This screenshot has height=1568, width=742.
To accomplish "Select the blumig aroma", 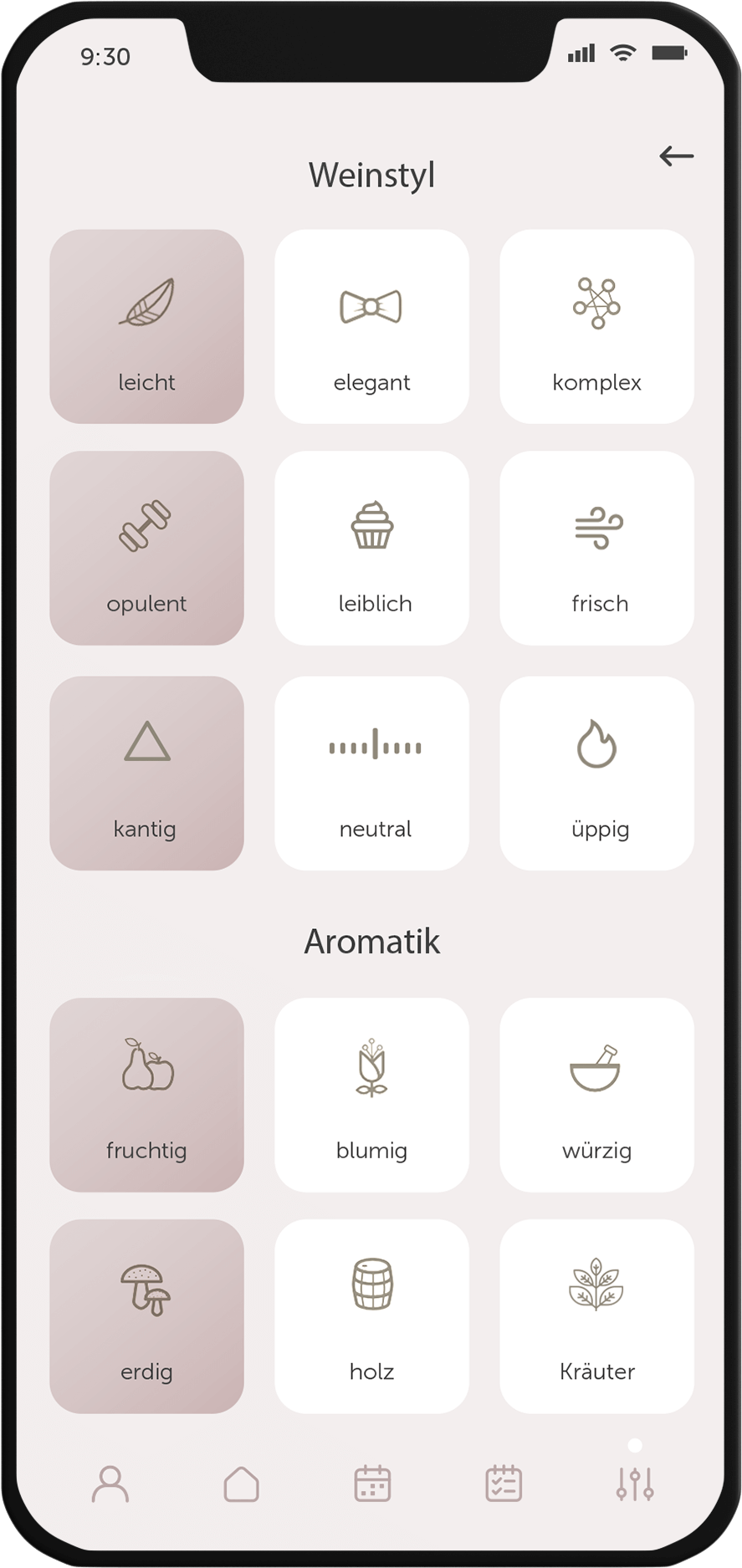I will point(371,1094).
